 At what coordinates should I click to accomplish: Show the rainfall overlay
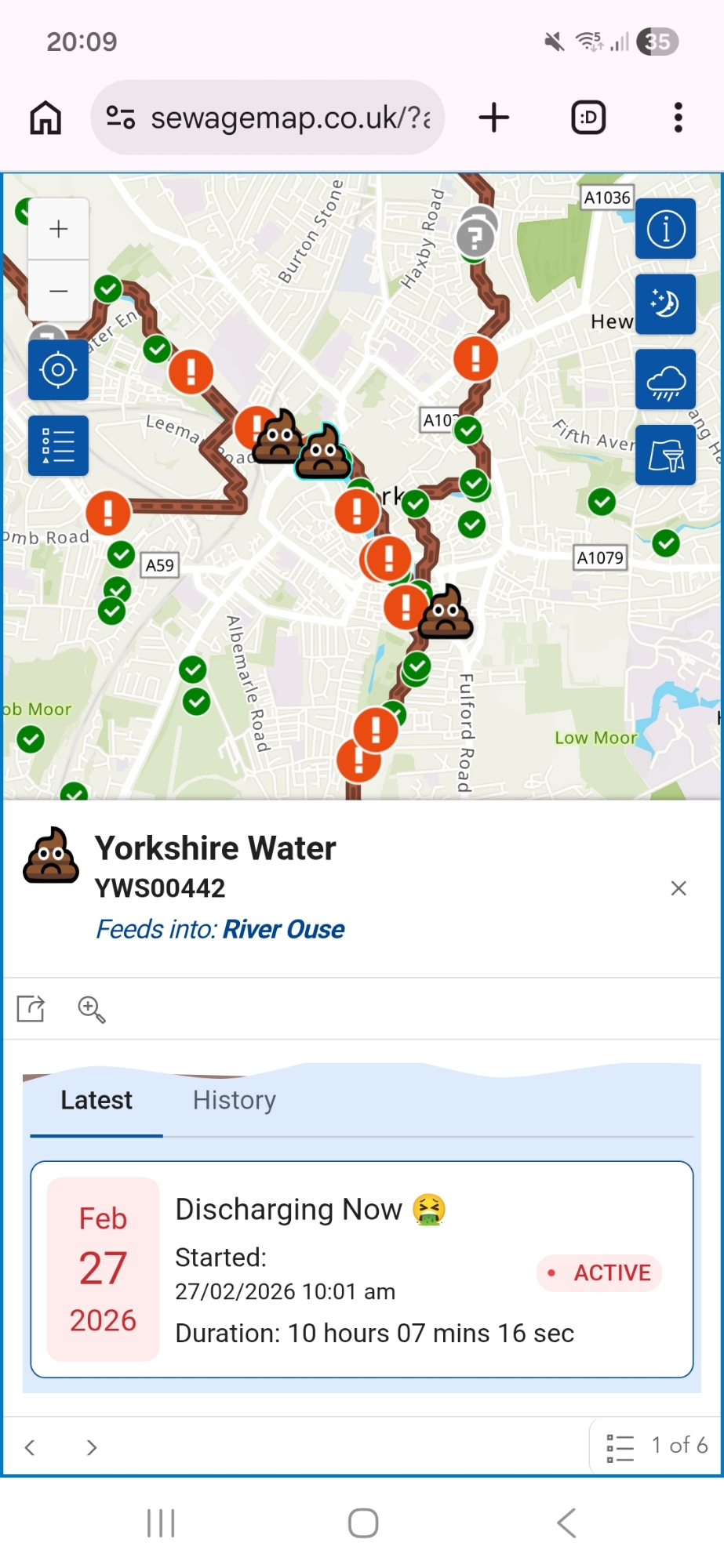tap(665, 380)
